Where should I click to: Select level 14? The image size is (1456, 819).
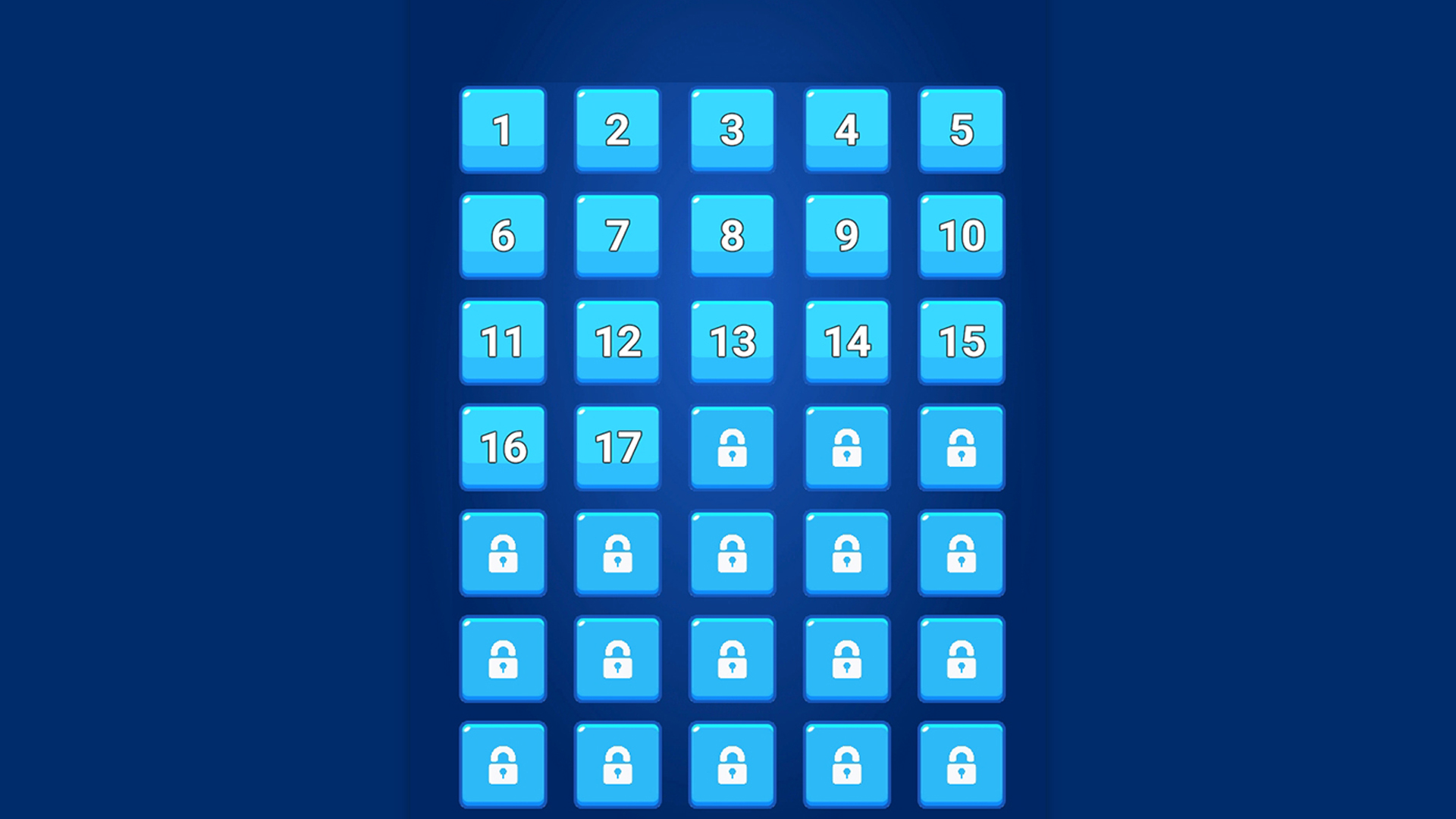coord(846,341)
